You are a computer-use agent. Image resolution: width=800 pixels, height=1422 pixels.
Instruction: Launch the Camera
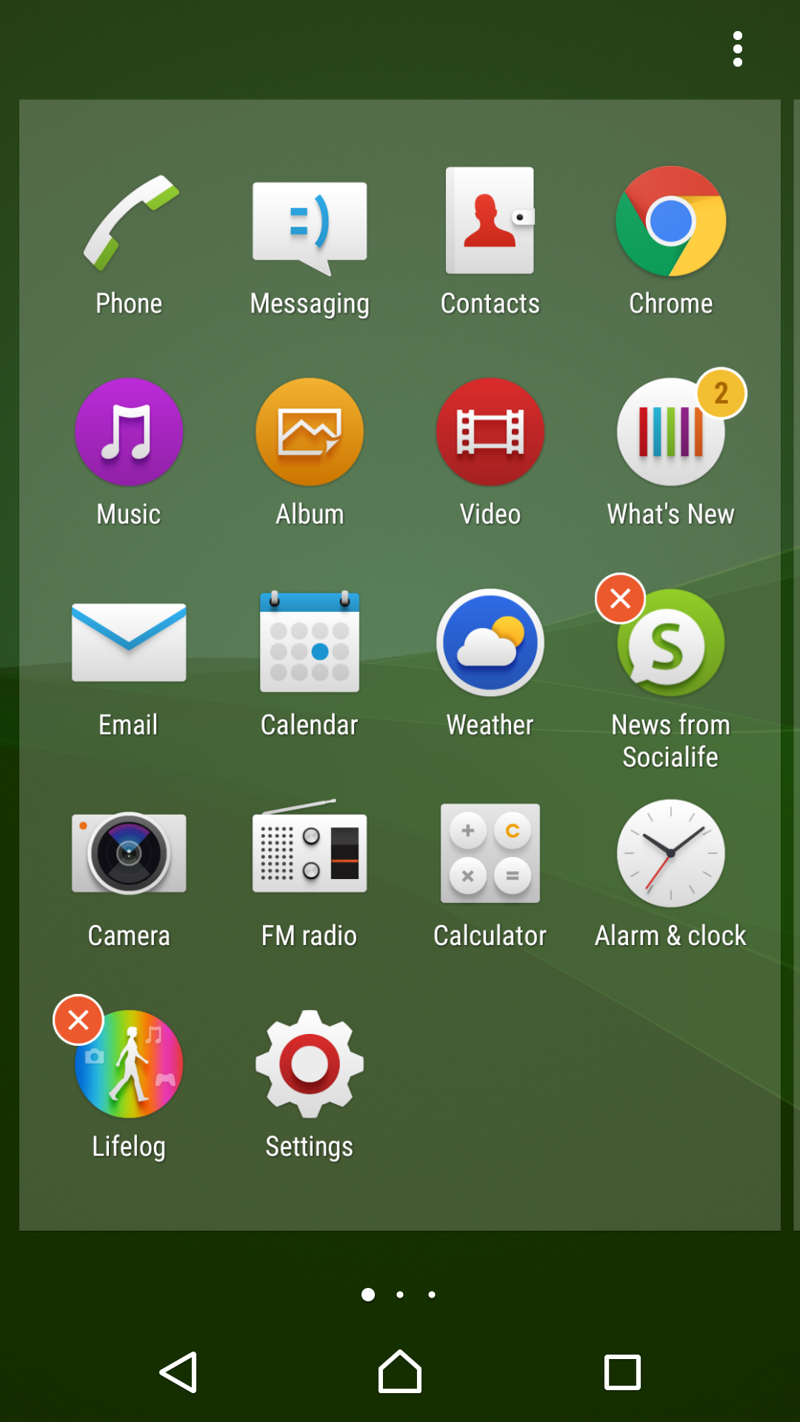click(x=129, y=853)
